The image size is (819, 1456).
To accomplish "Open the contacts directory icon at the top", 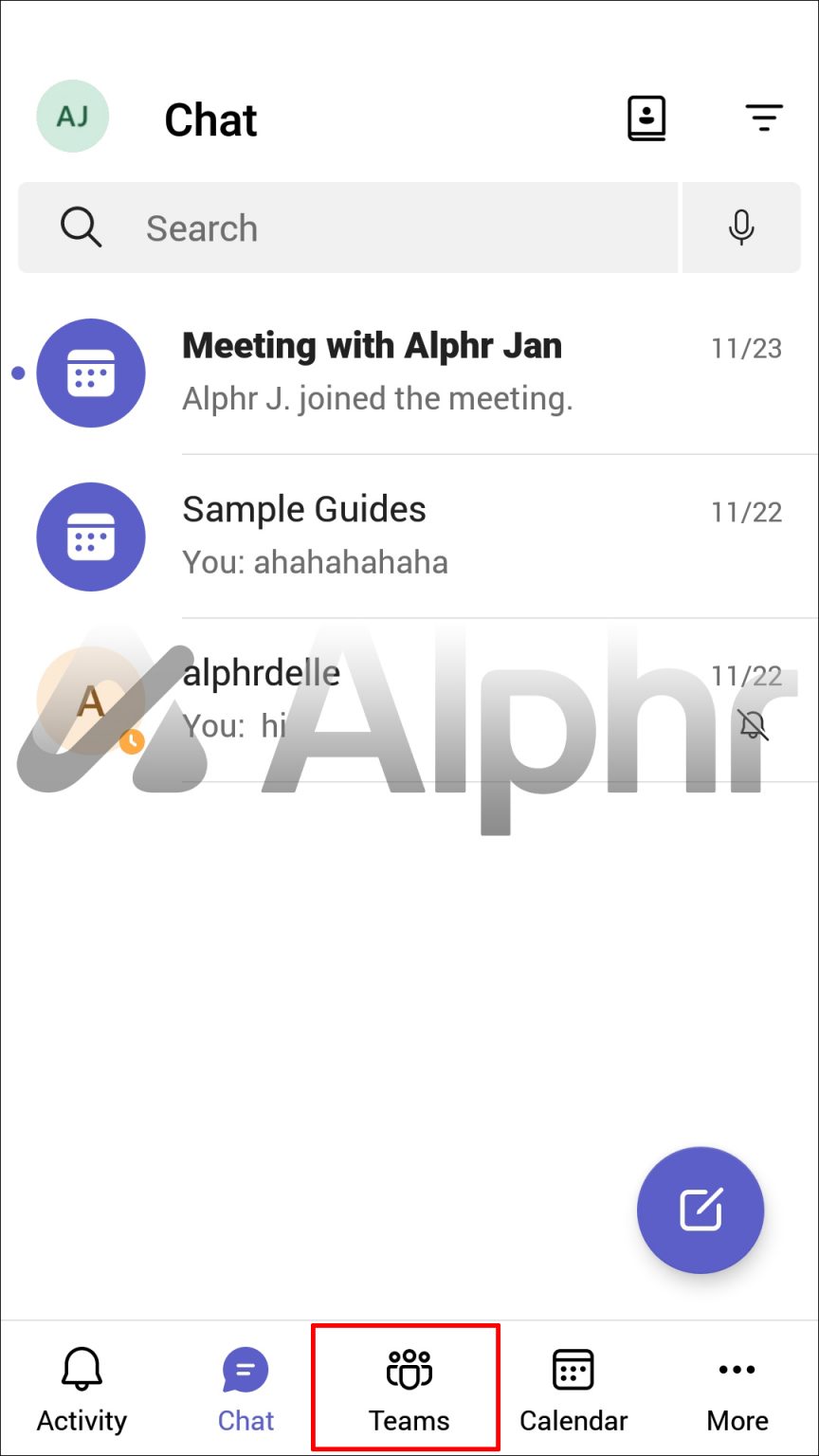I will (646, 118).
